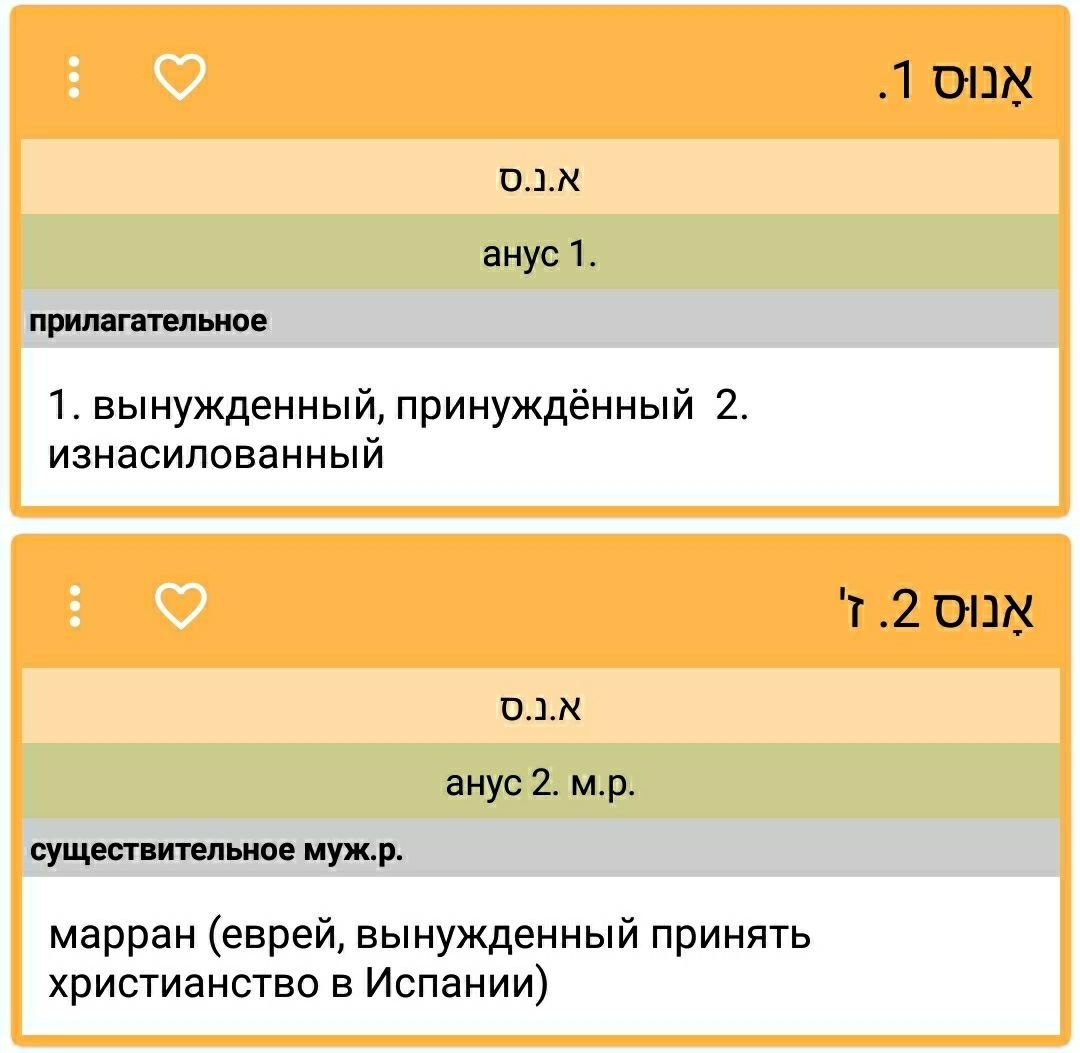Open the card defining вынужденный, принуждённый
Screen dimensions: 1080x1053
tap(540, 430)
